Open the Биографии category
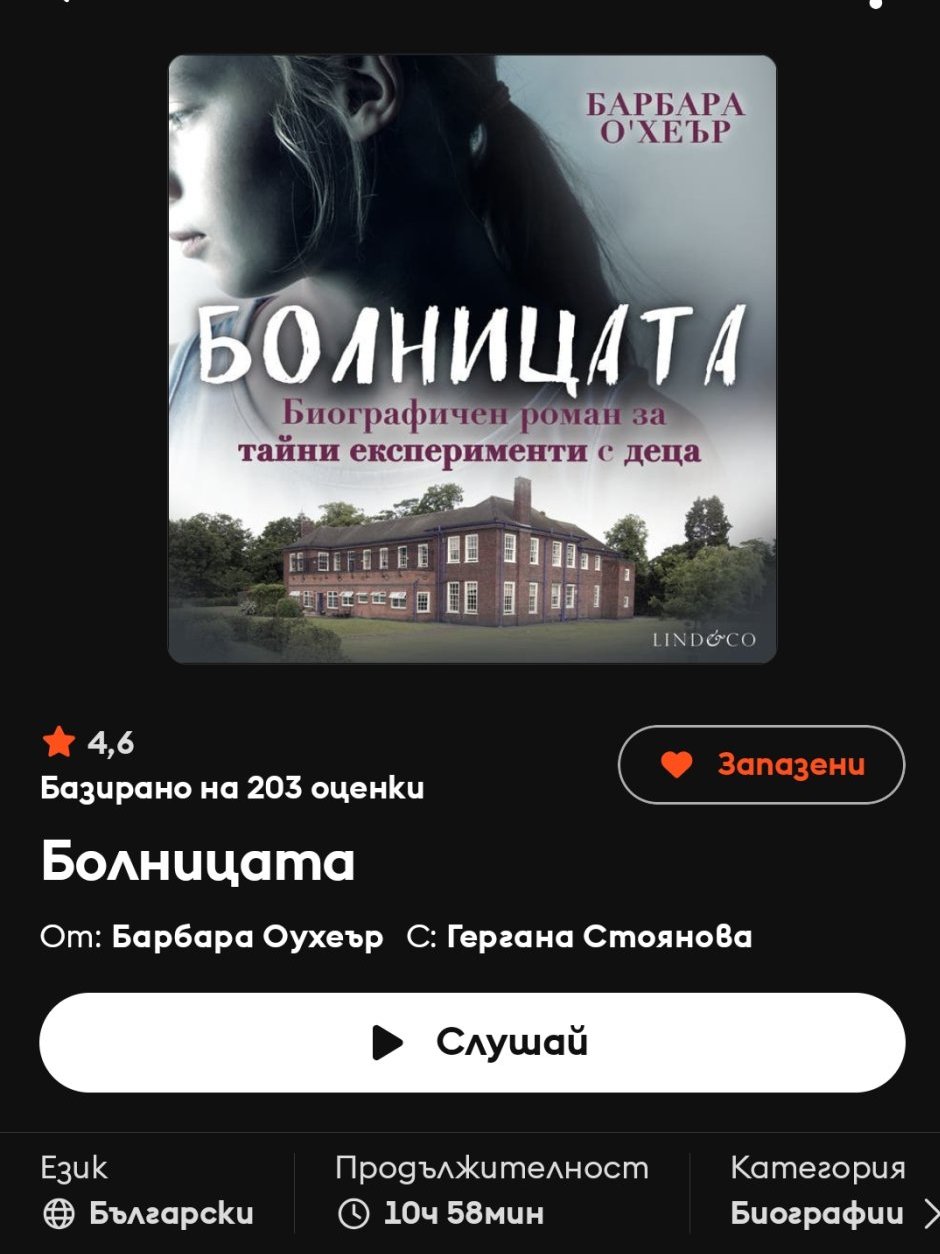 pyautogui.click(x=817, y=1214)
